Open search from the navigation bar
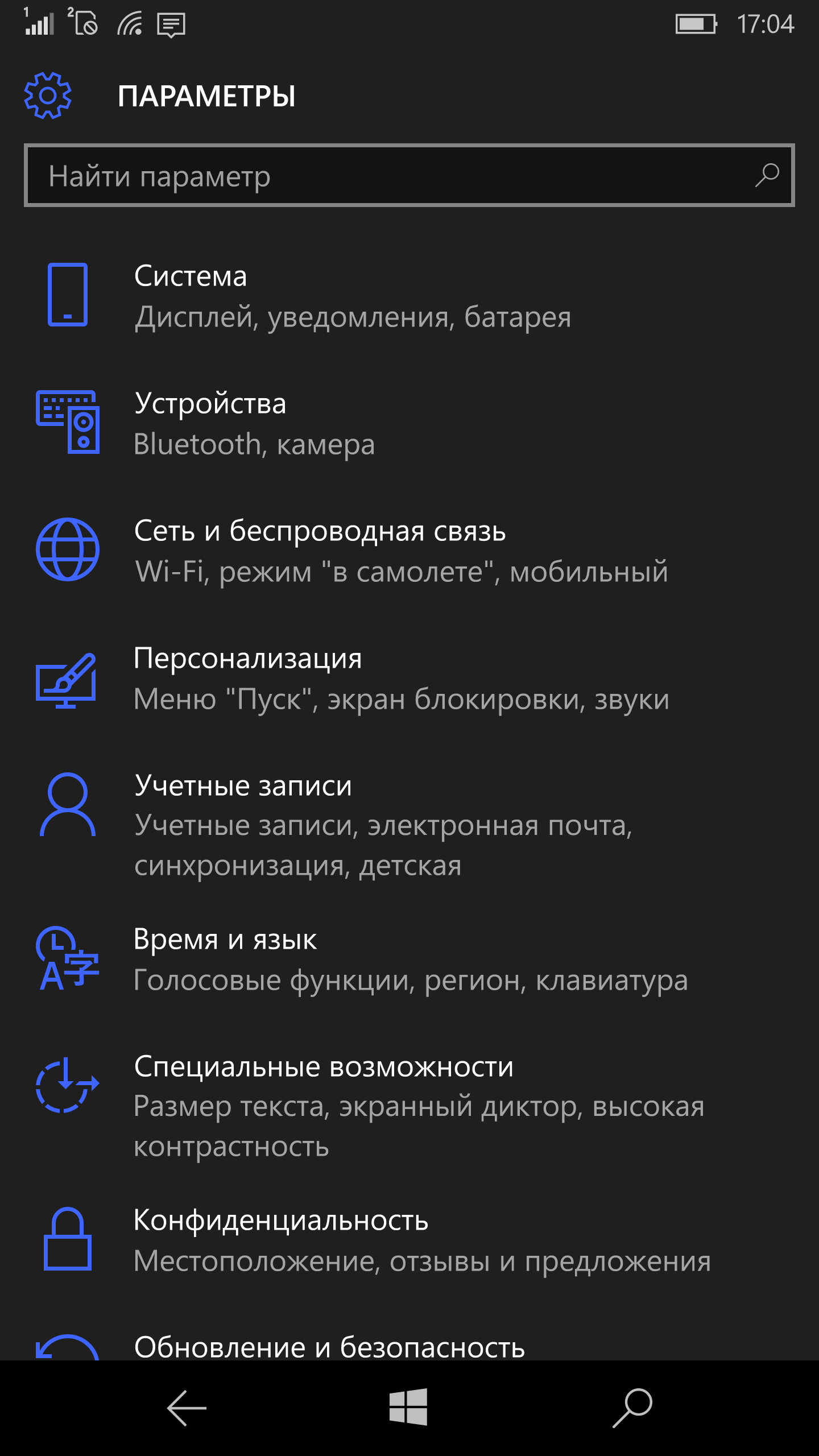819x1456 pixels. pyautogui.click(x=632, y=1408)
